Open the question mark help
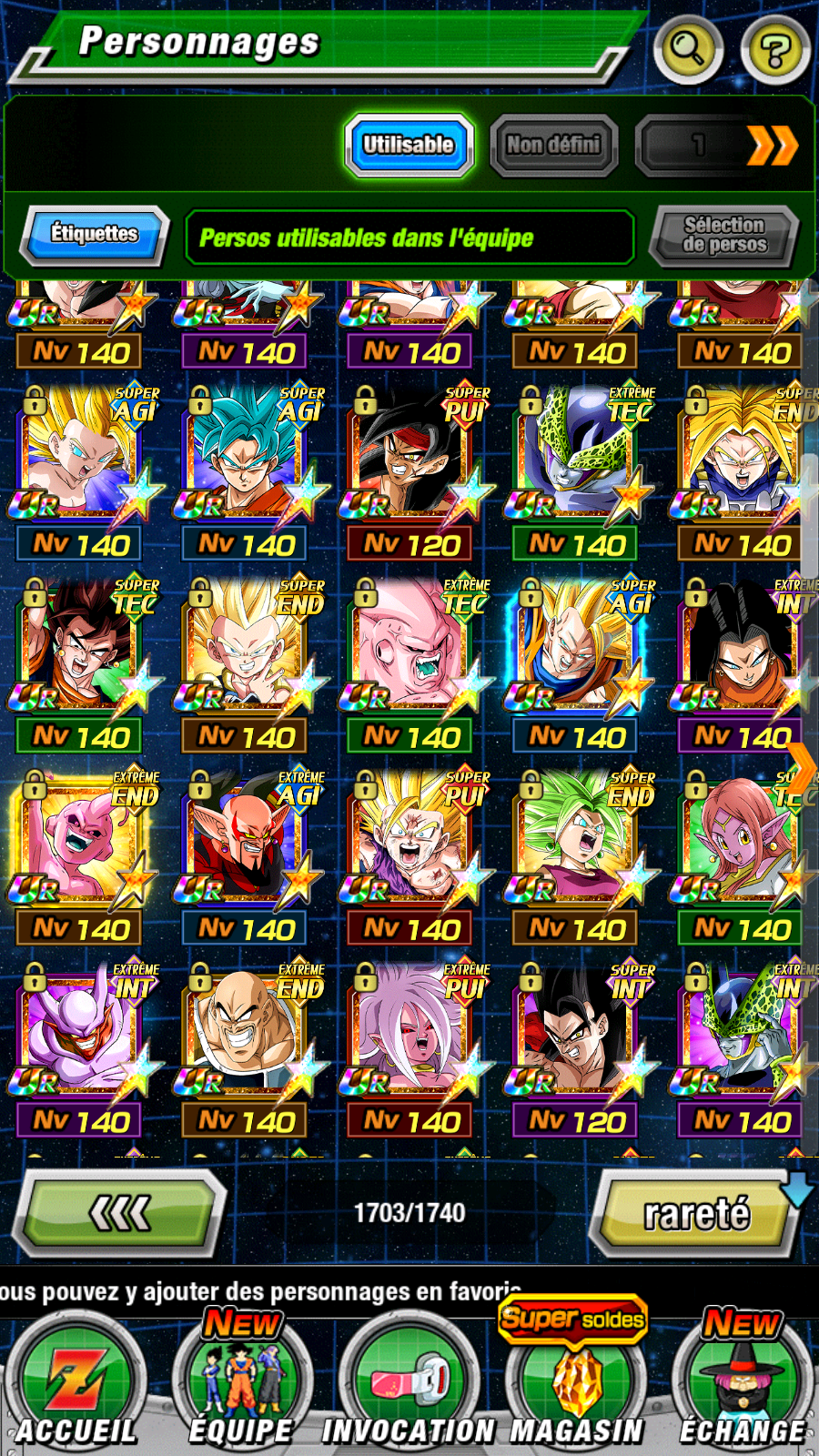 click(775, 50)
